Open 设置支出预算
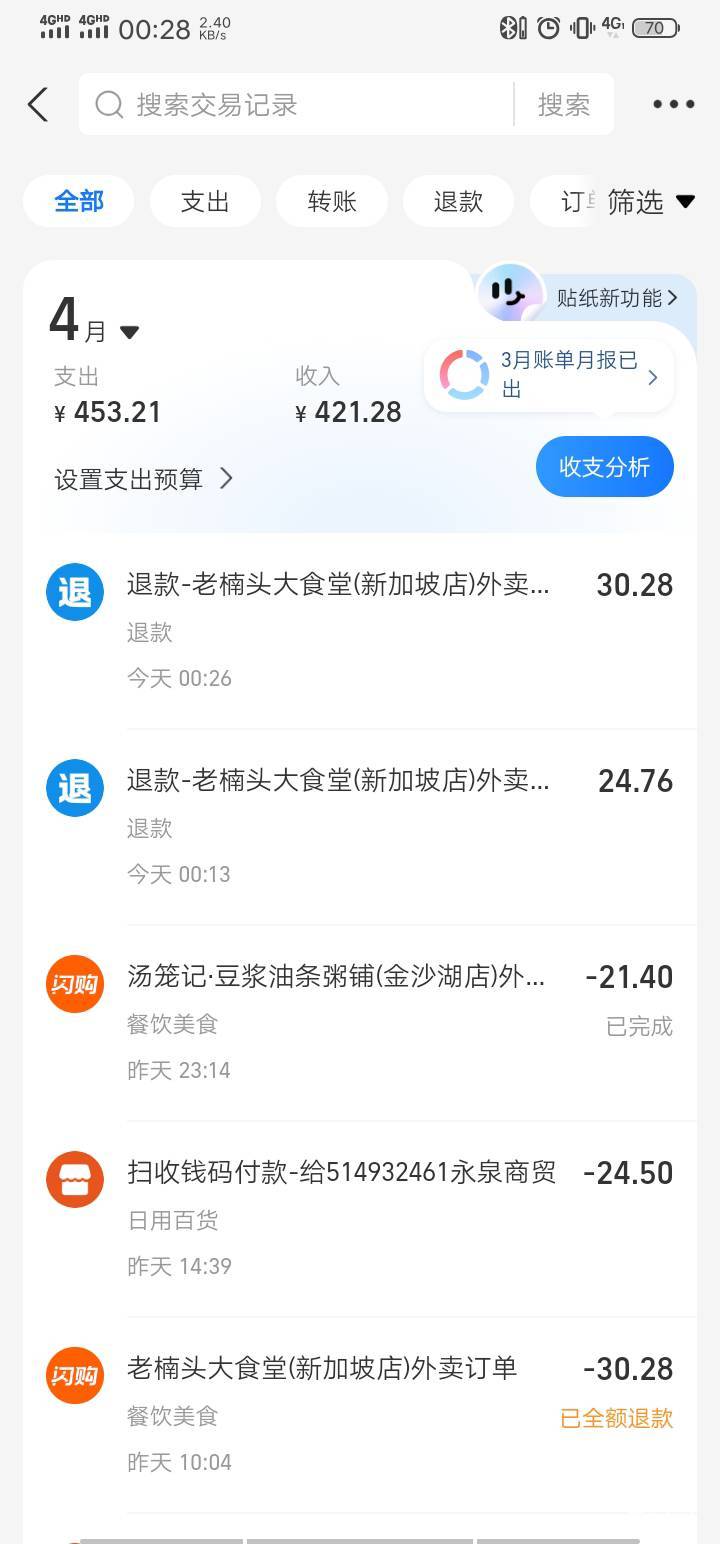Viewport: 720px width, 1544px height. [143, 479]
